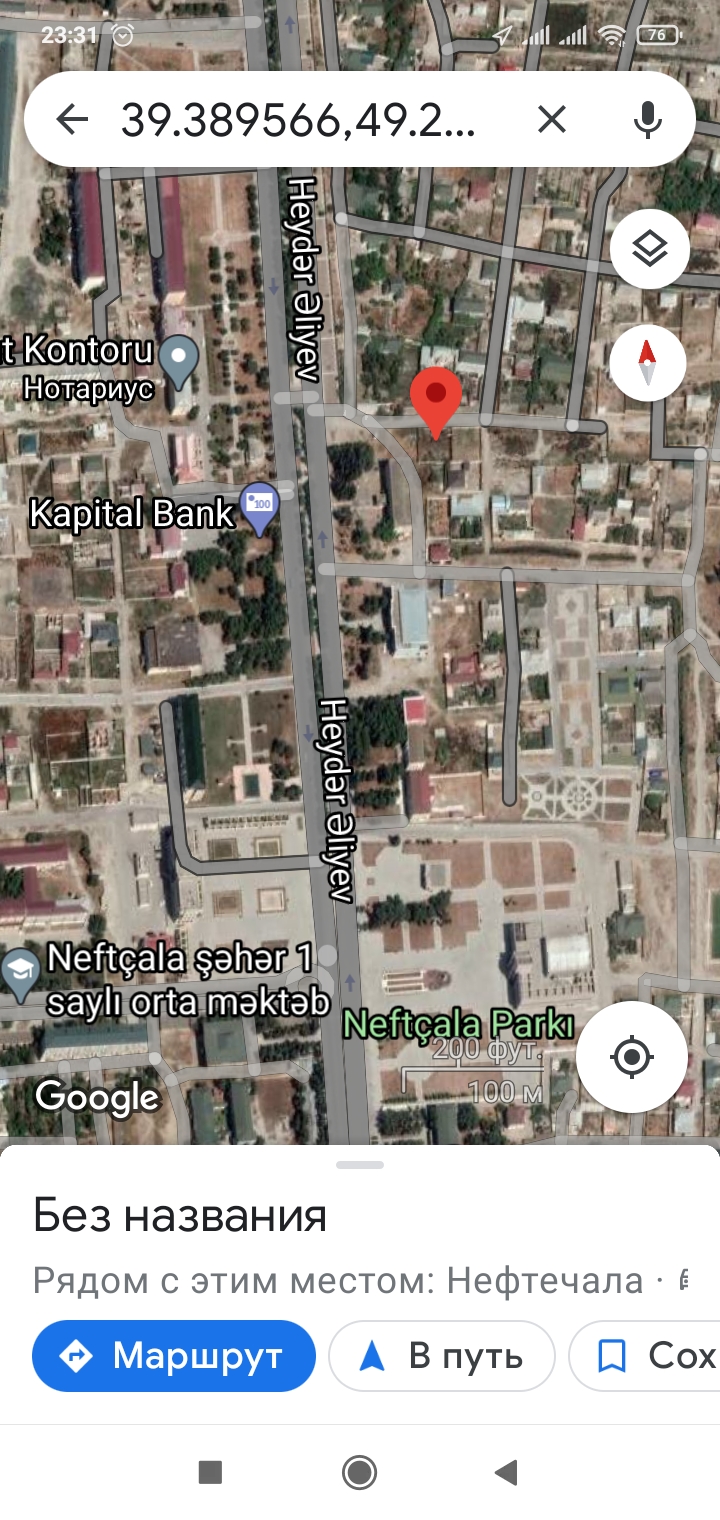Viewport: 720px width, 1520px height.
Task: Center the map on my location
Action: click(632, 1056)
